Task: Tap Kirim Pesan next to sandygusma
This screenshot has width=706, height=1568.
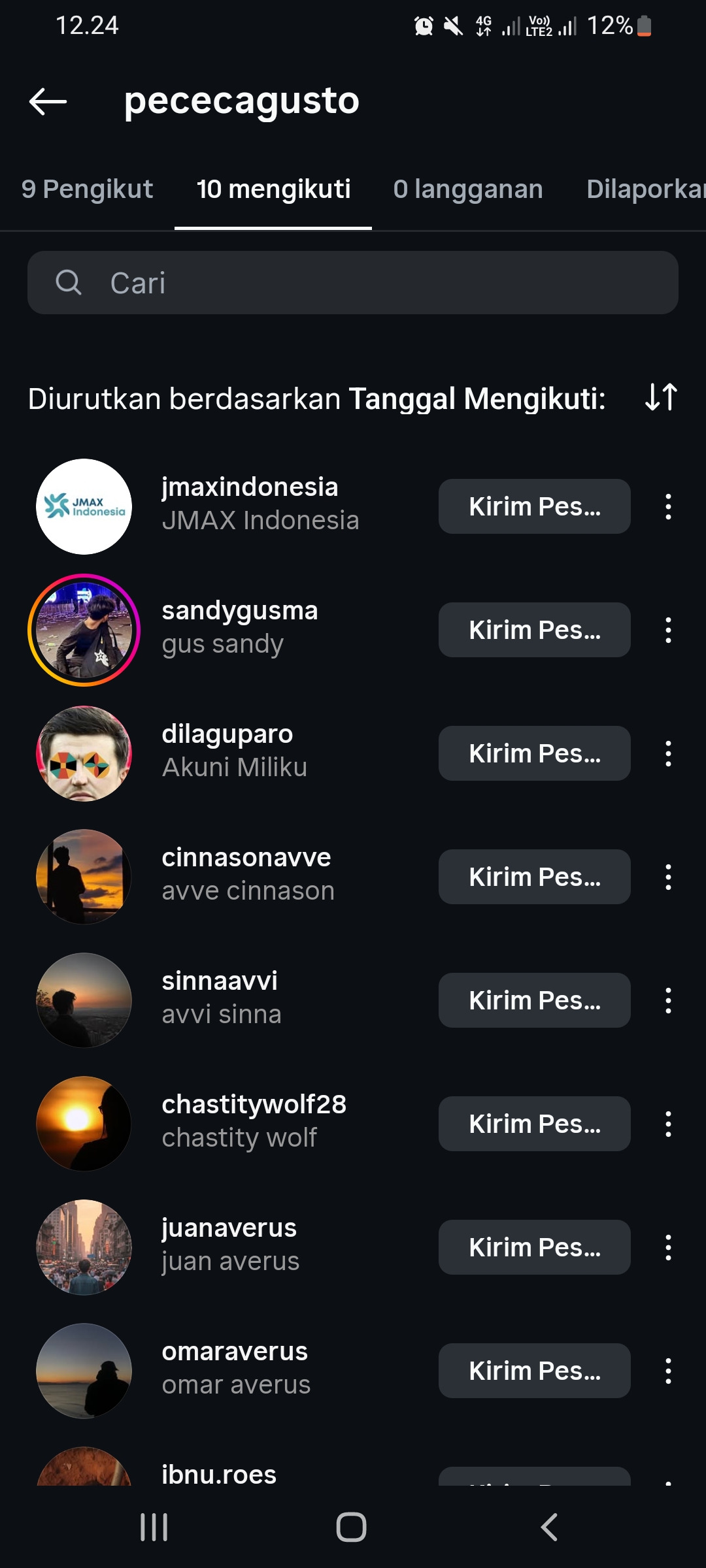Action: click(534, 630)
